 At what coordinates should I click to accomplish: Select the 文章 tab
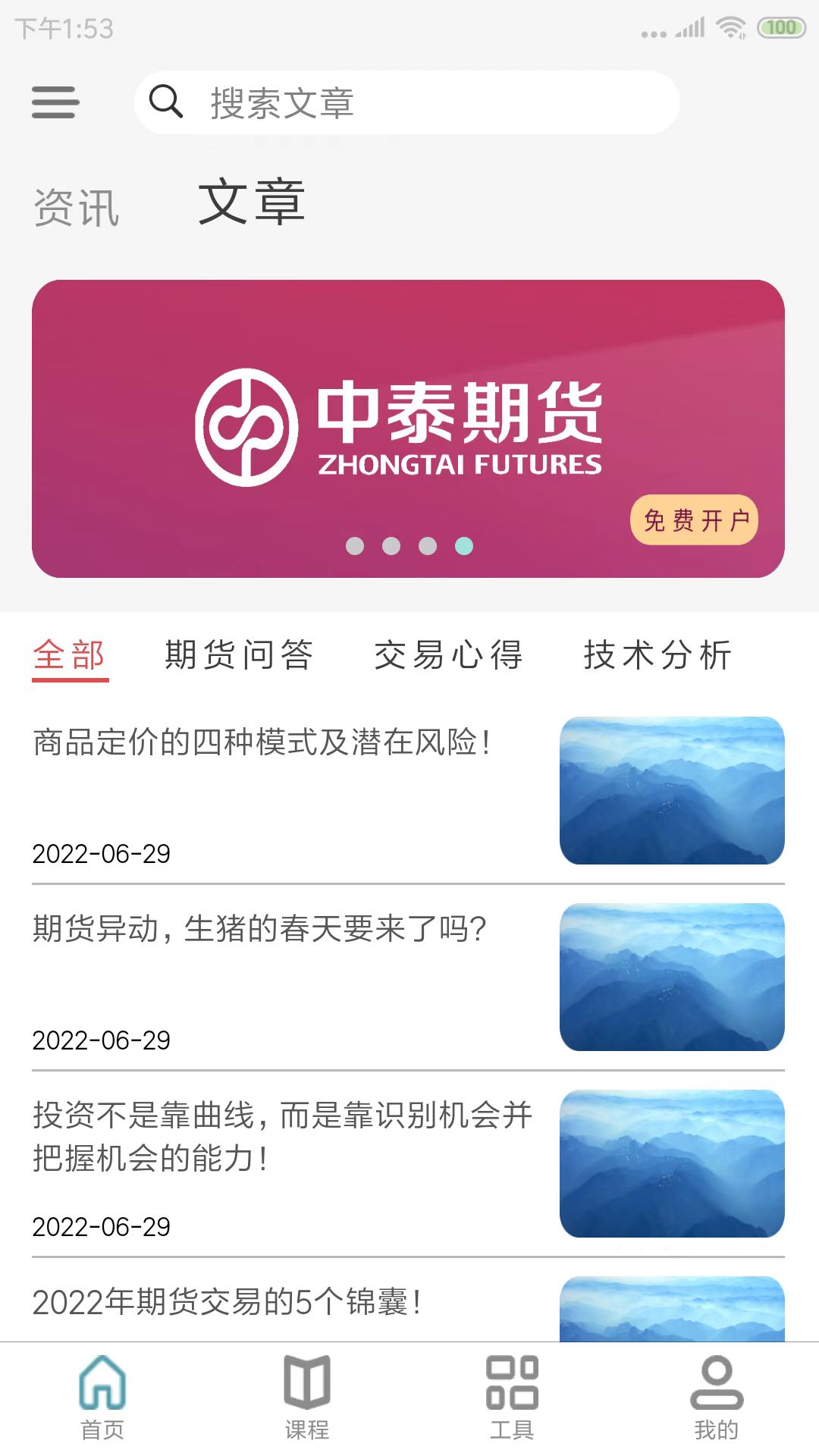click(251, 203)
